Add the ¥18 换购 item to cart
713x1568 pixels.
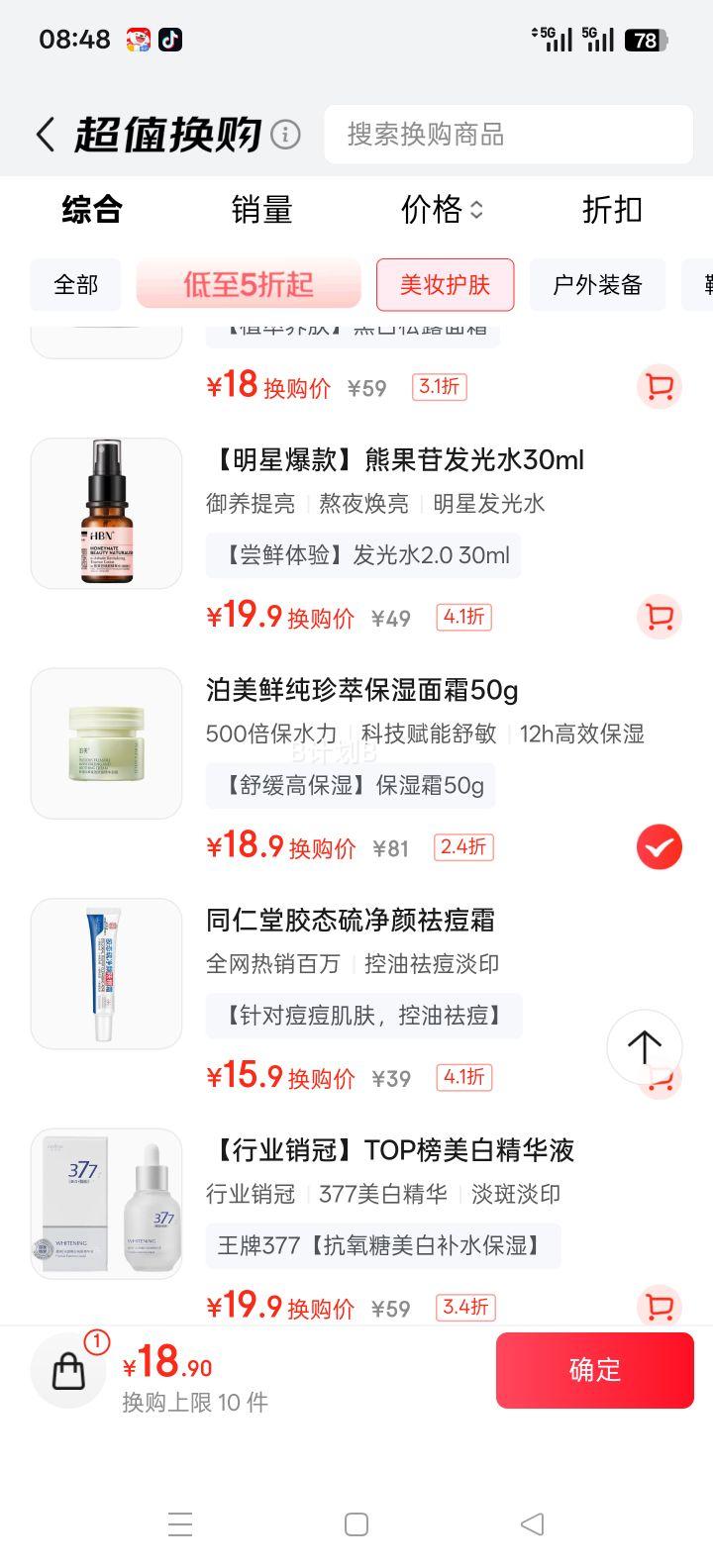pyautogui.click(x=659, y=387)
